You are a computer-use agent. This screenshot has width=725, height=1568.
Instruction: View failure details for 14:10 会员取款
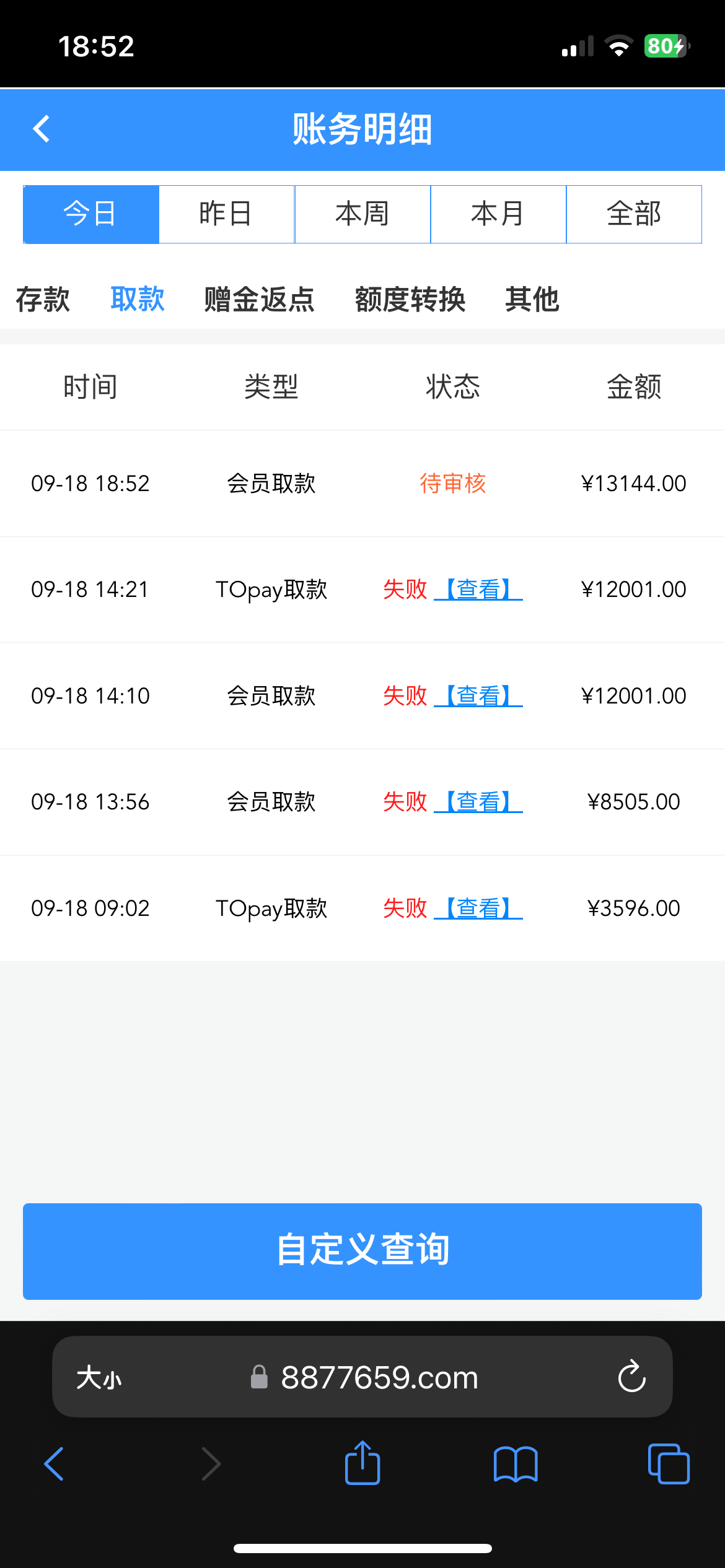(478, 696)
